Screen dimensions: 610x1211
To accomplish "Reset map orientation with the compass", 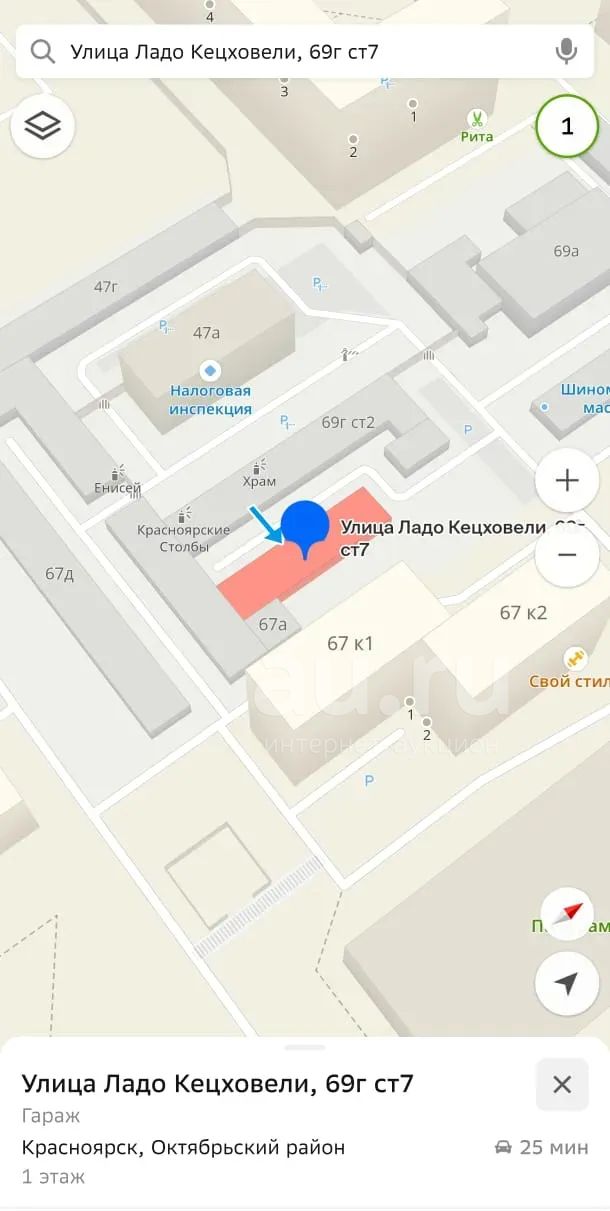I will pyautogui.click(x=567, y=913).
